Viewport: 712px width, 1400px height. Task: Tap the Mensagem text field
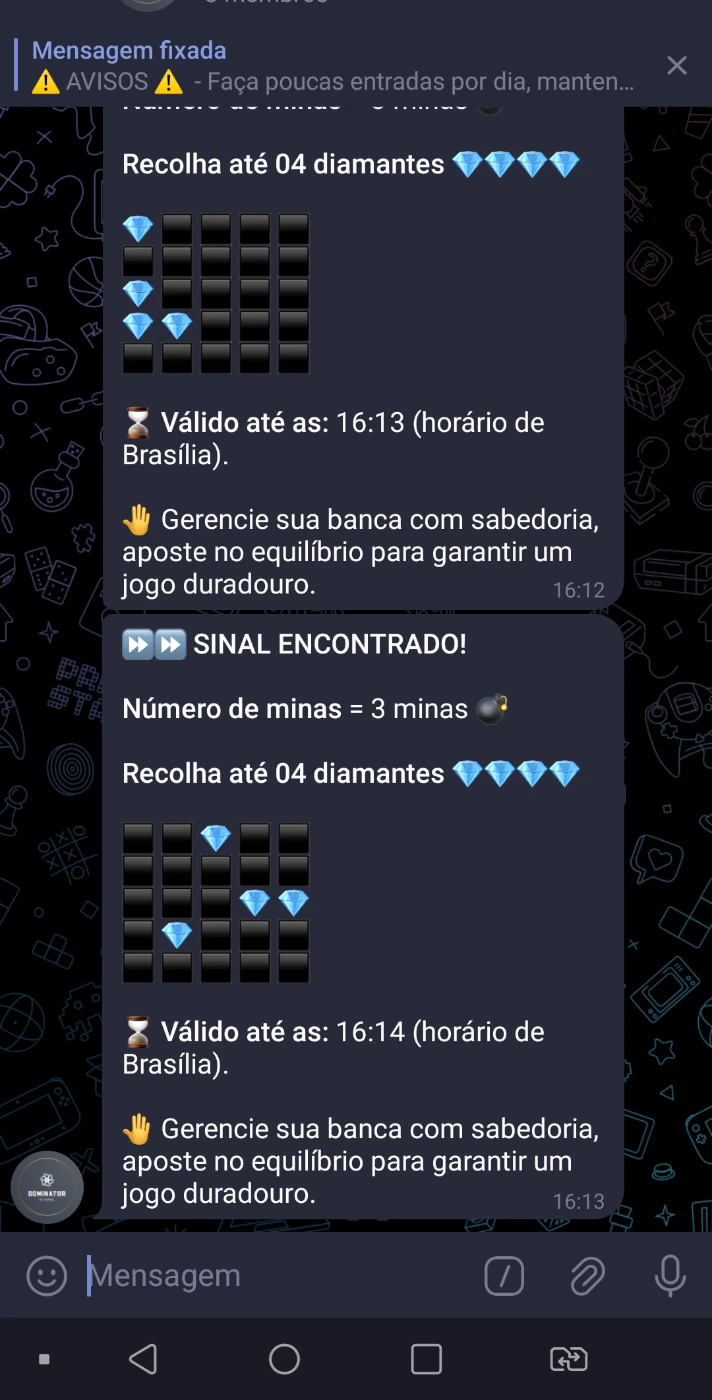[x=280, y=1275]
